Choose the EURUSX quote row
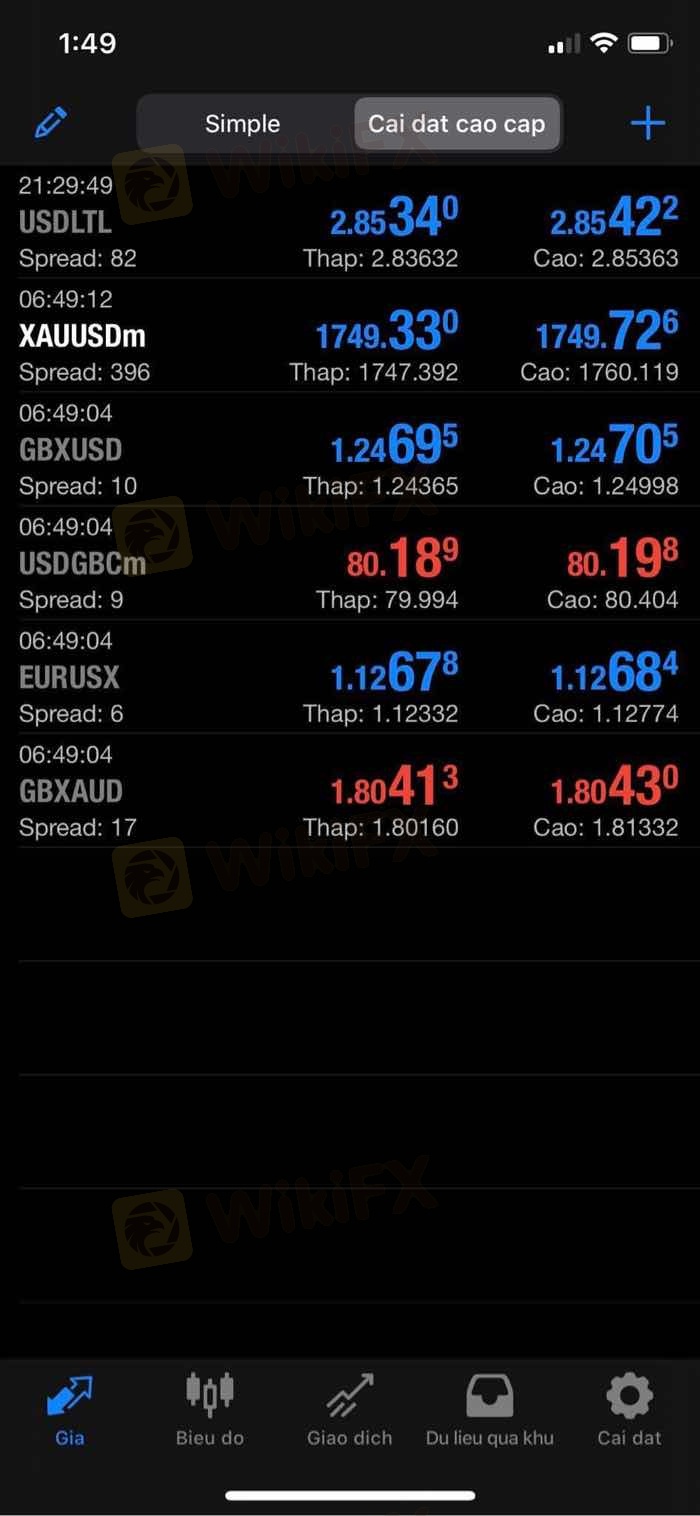The width and height of the screenshot is (700, 1516). [348, 678]
